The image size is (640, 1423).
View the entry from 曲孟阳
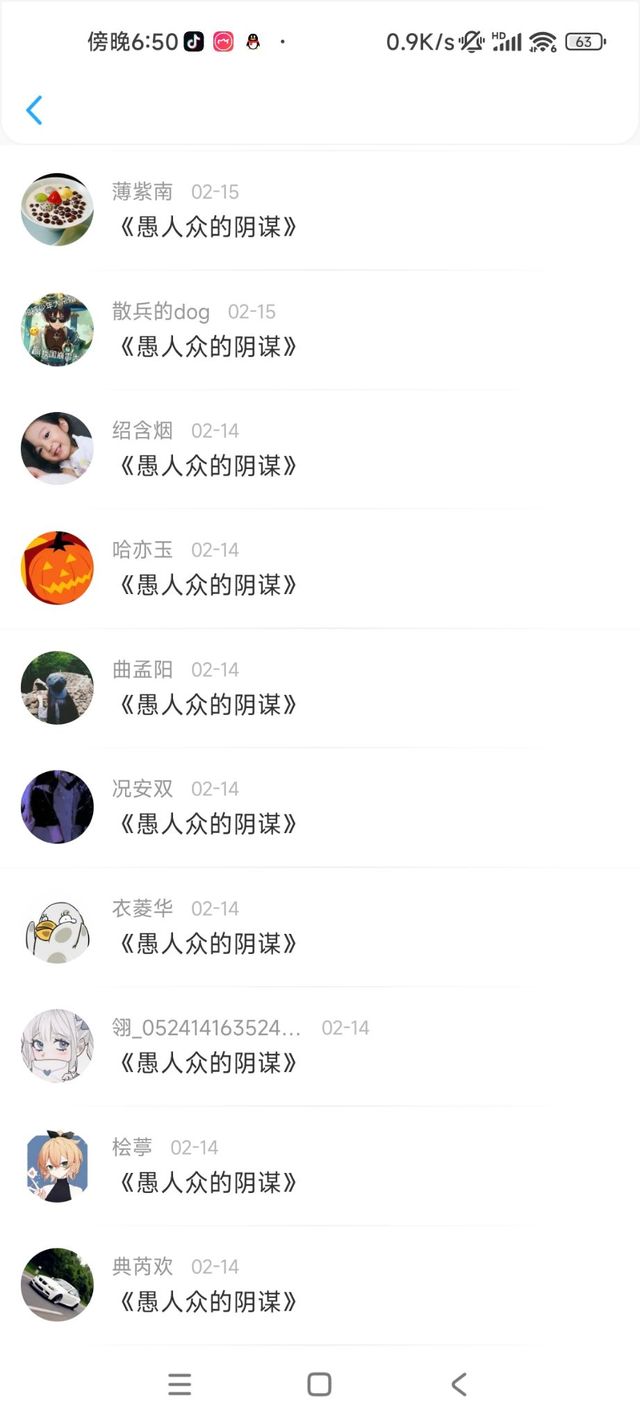point(208,705)
